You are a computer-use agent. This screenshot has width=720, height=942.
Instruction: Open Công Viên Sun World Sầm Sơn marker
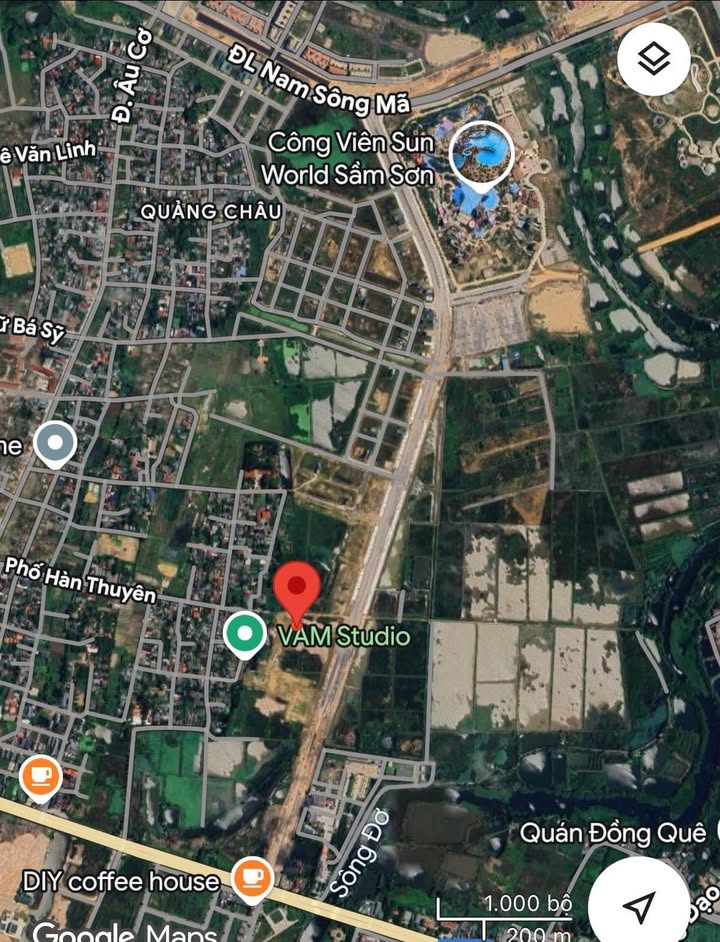pyautogui.click(x=480, y=155)
